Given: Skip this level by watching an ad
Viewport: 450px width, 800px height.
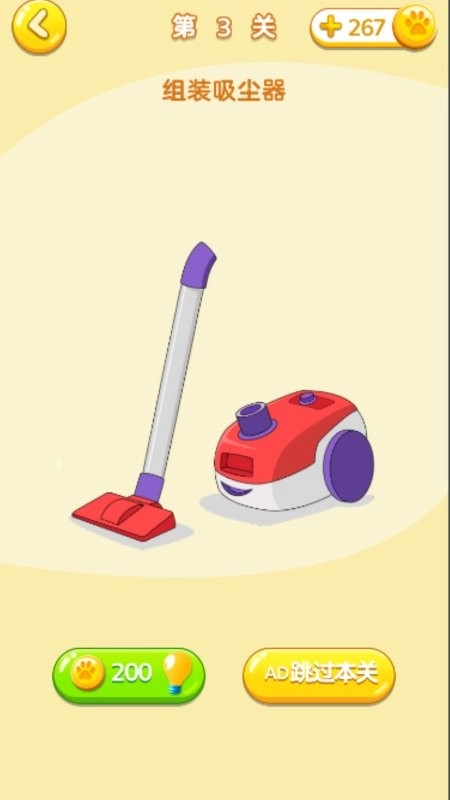Looking at the screenshot, I should pyautogui.click(x=319, y=676).
